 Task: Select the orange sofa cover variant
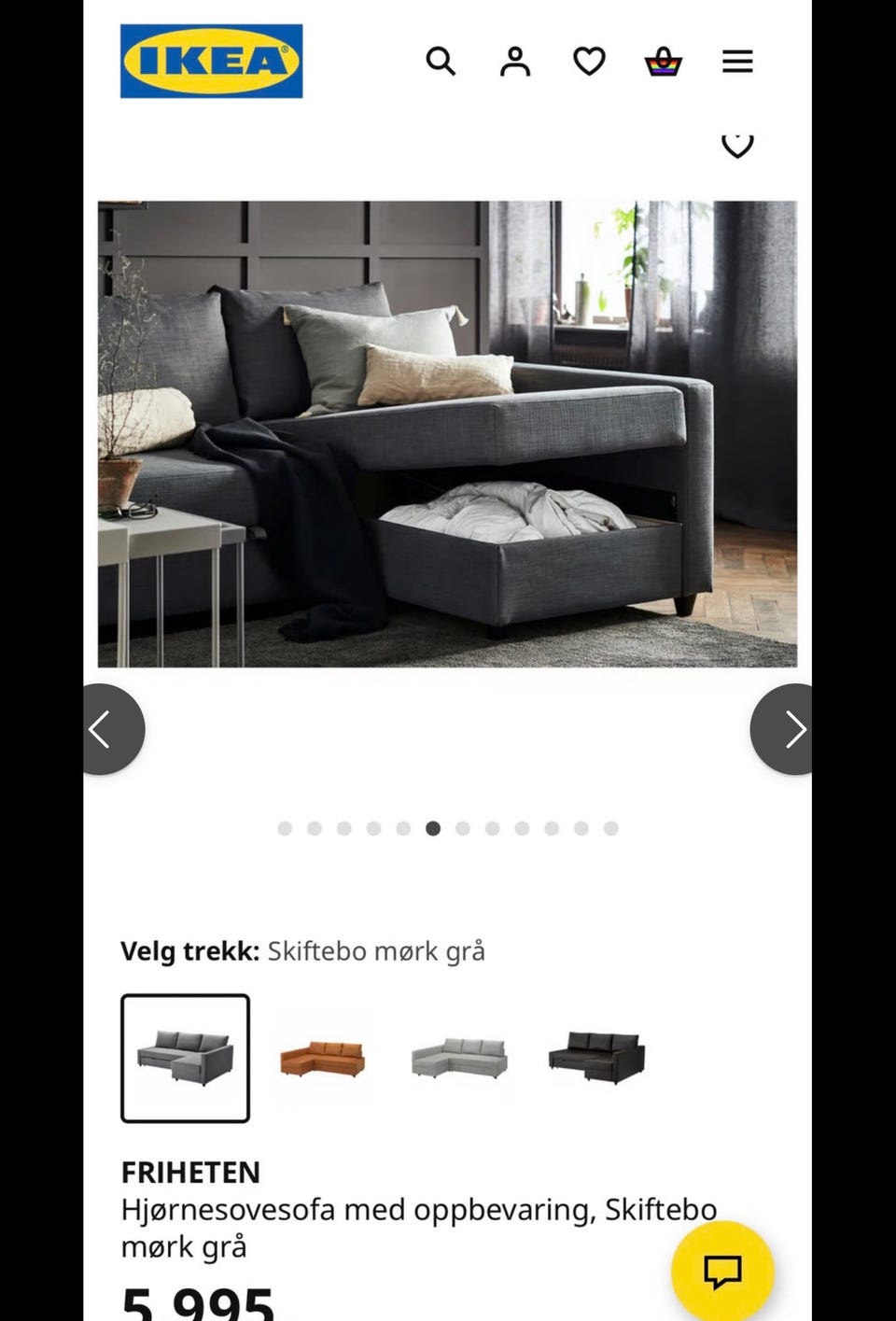[322, 1060]
